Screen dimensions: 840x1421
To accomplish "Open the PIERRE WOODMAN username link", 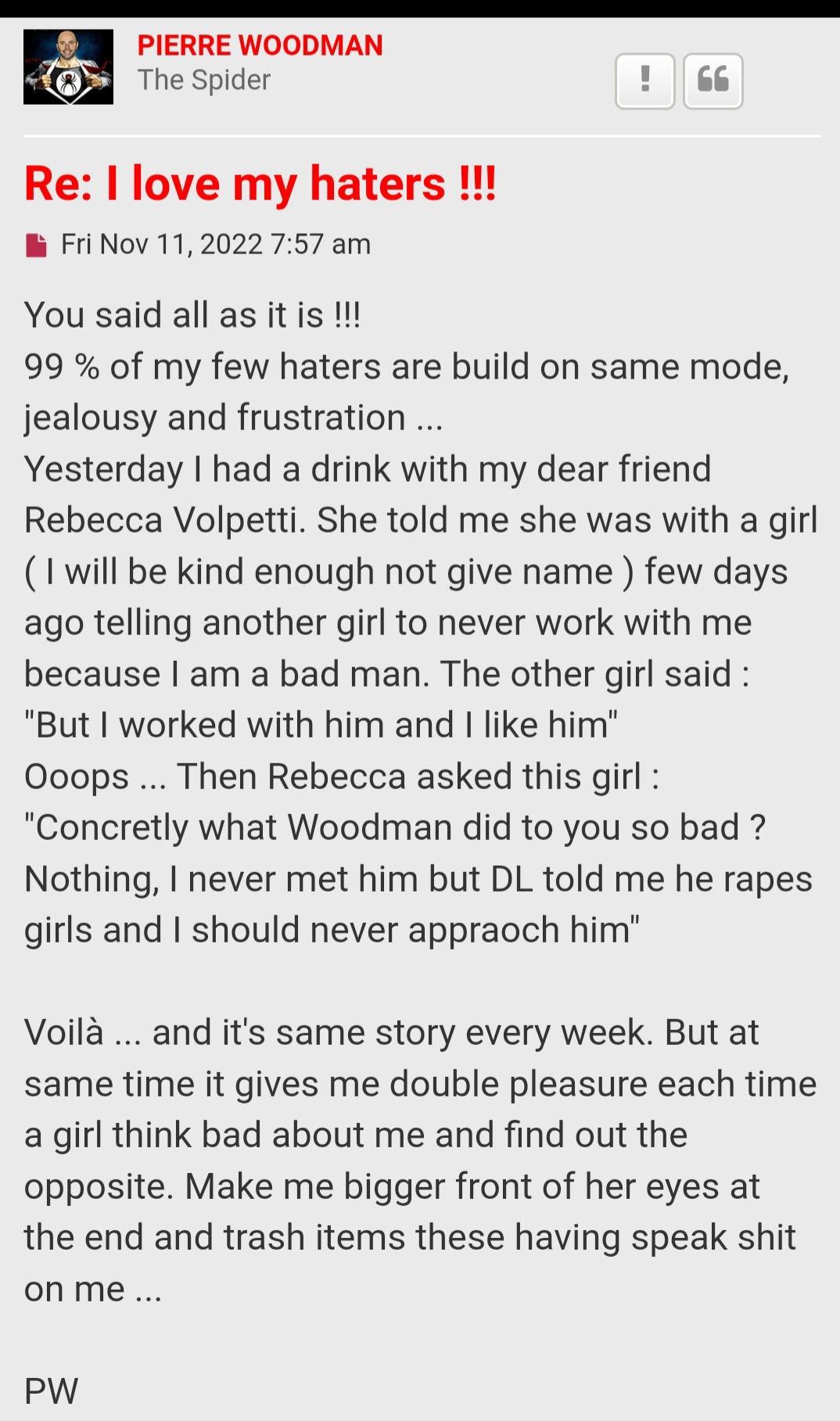I will (260, 45).
